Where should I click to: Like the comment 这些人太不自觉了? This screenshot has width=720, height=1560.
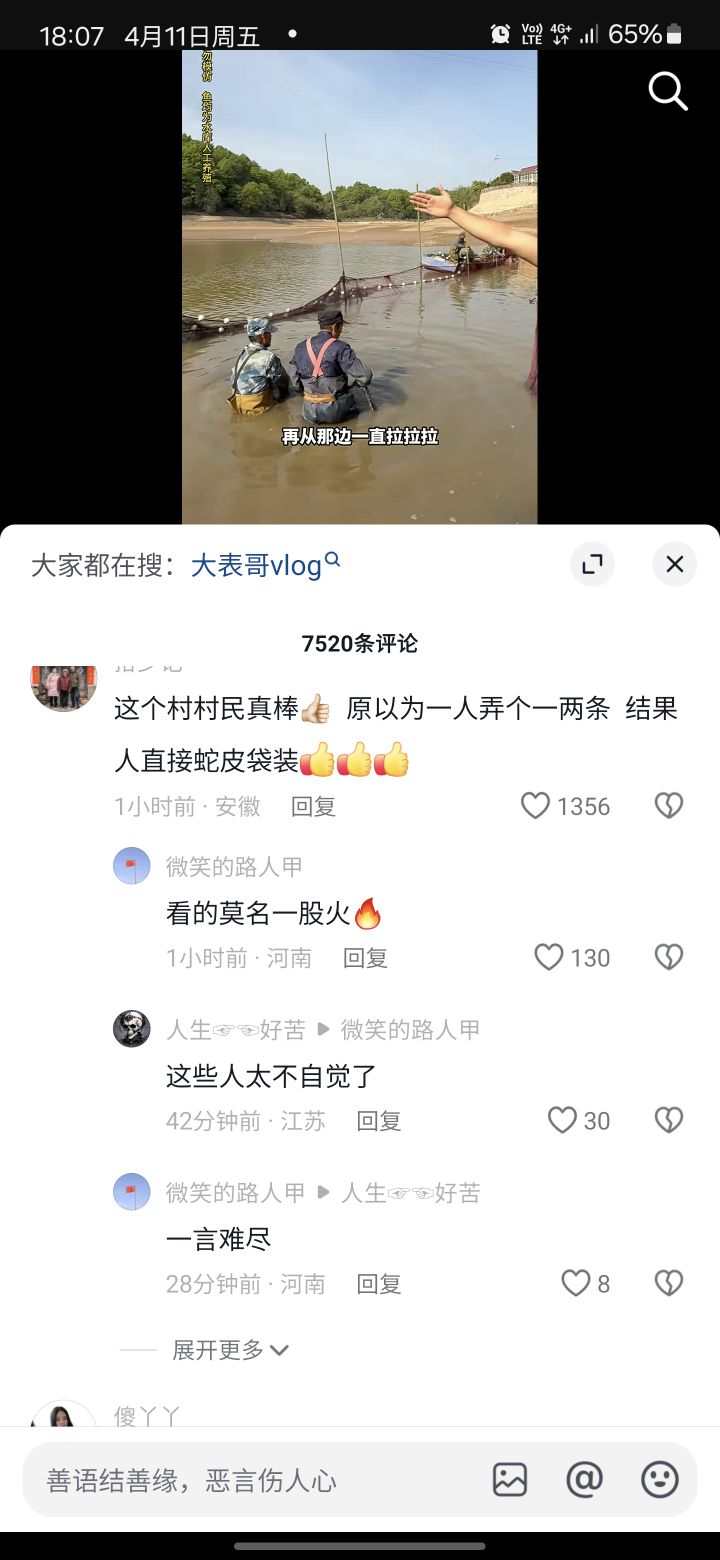(x=563, y=1121)
